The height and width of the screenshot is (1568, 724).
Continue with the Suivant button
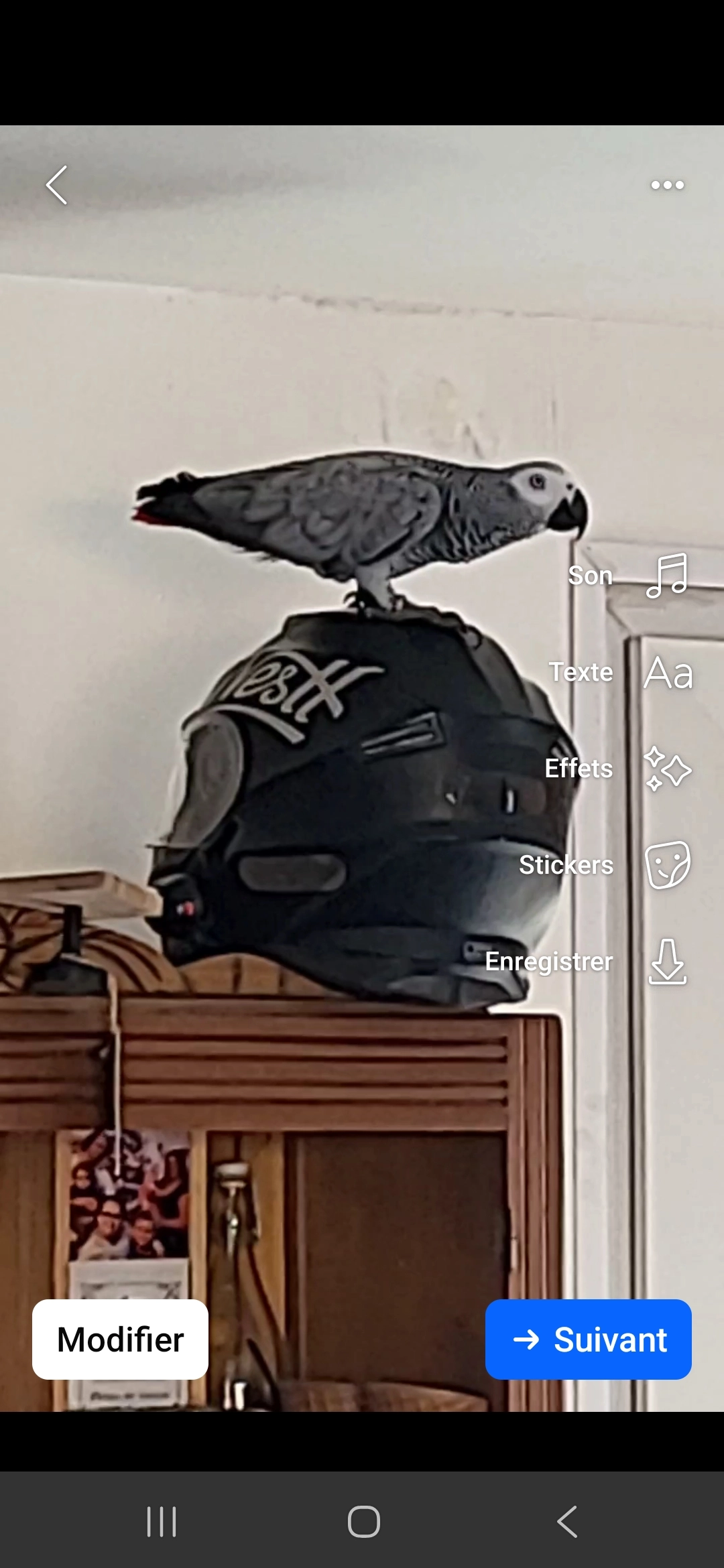point(588,1340)
